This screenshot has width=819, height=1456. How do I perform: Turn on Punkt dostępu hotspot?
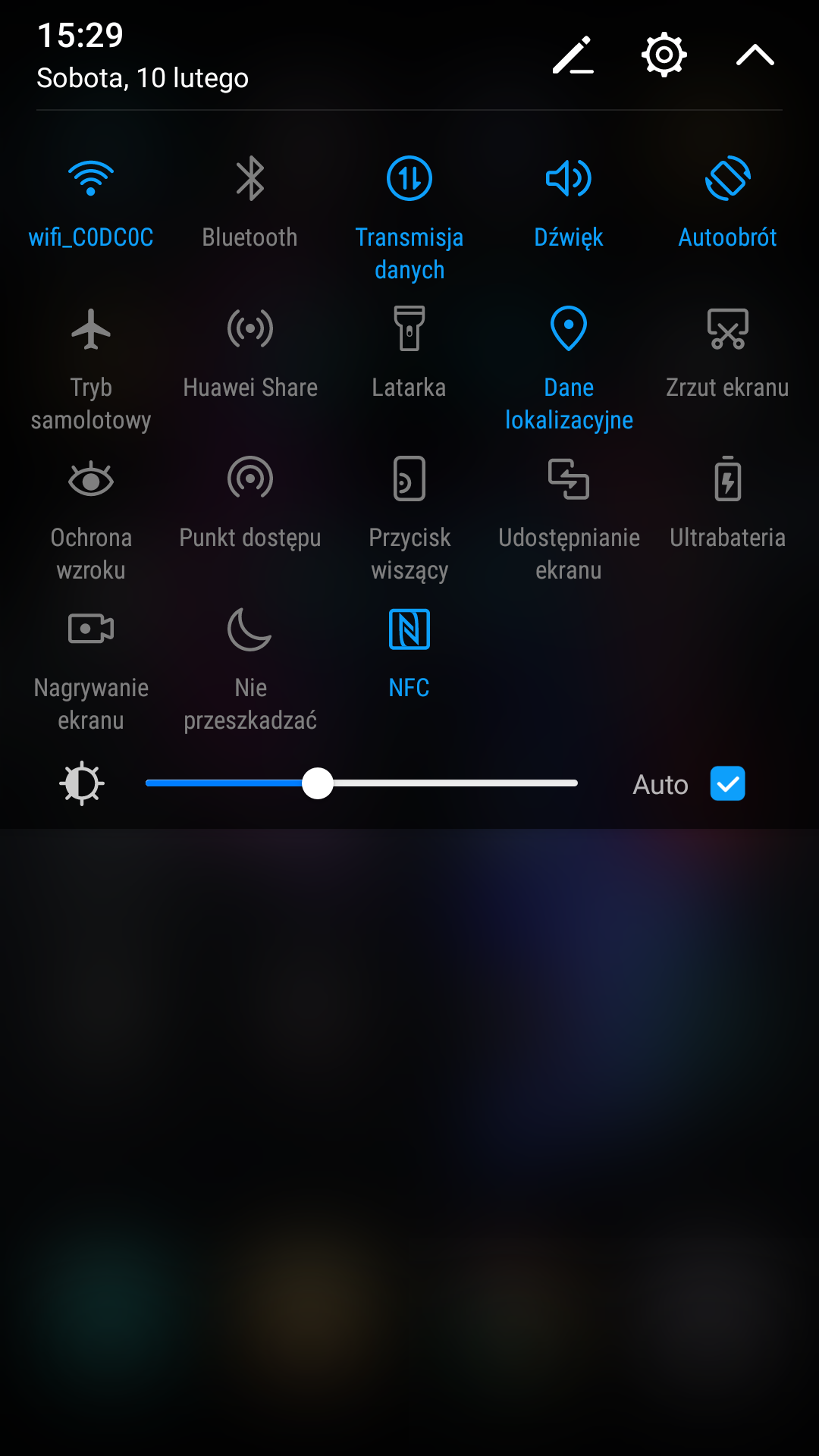coord(250,479)
